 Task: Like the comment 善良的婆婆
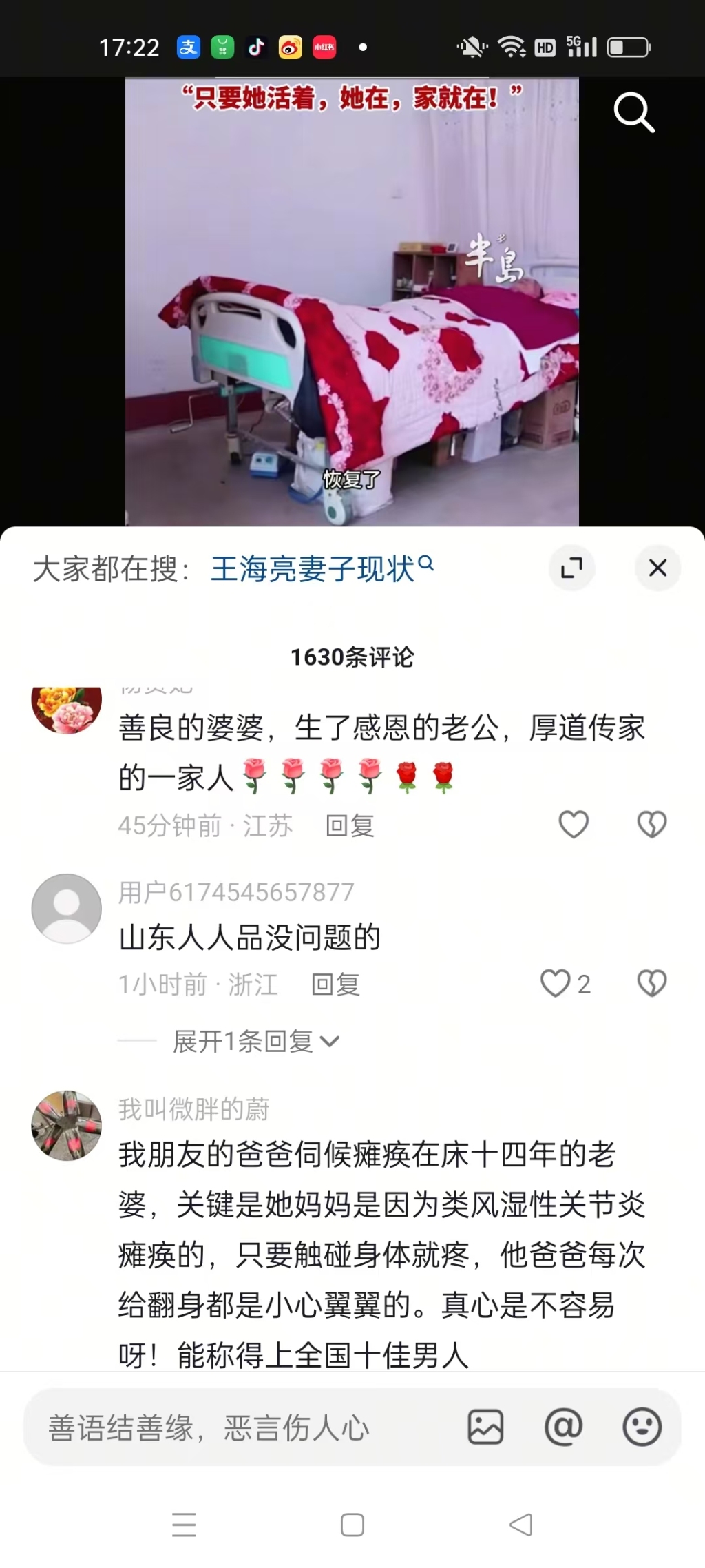tap(574, 825)
